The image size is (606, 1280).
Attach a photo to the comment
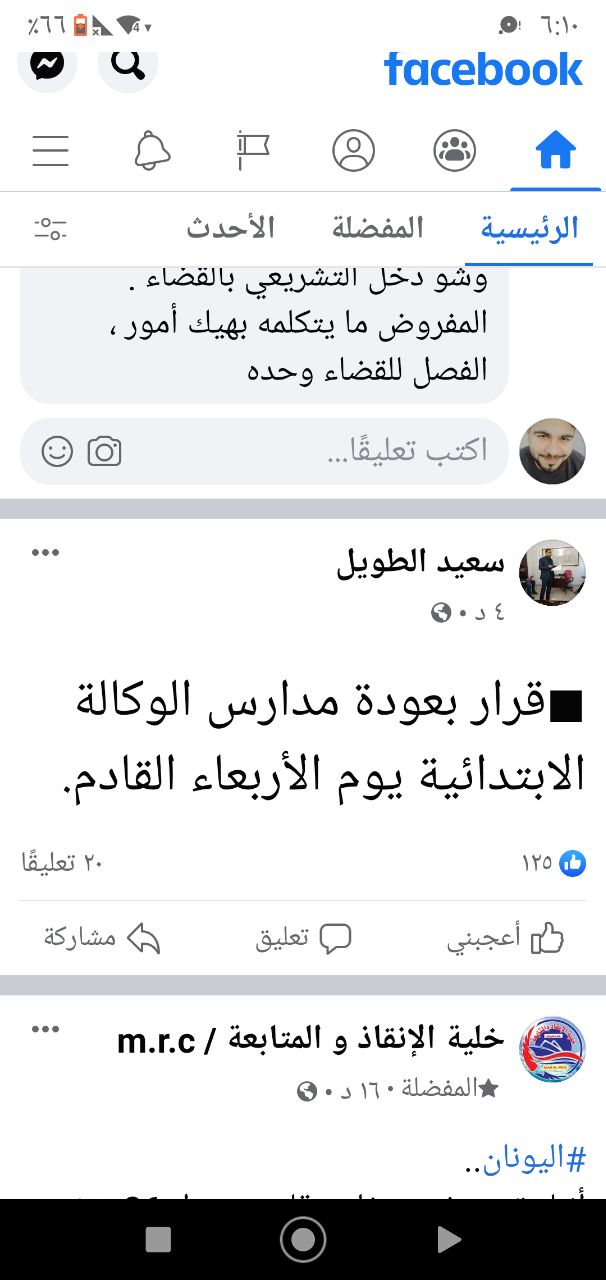(x=104, y=451)
